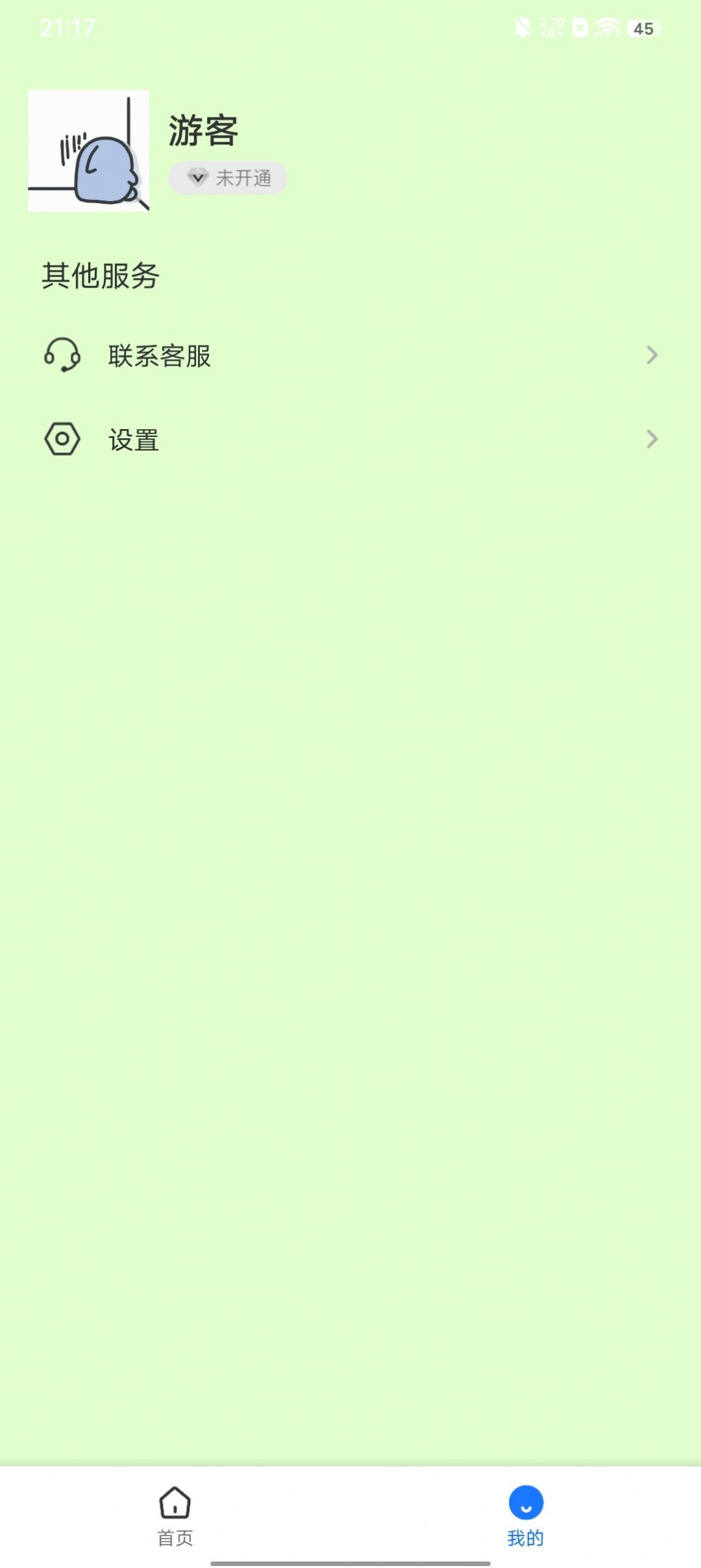This screenshot has width=701, height=1568.
Task: Switch to the 首页 home tab
Action: (175, 1516)
